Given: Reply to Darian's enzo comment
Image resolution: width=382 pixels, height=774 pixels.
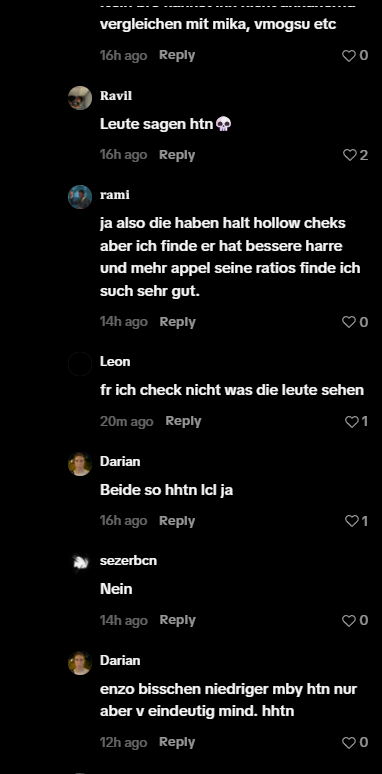Looking at the screenshot, I should pyautogui.click(x=177, y=742).
